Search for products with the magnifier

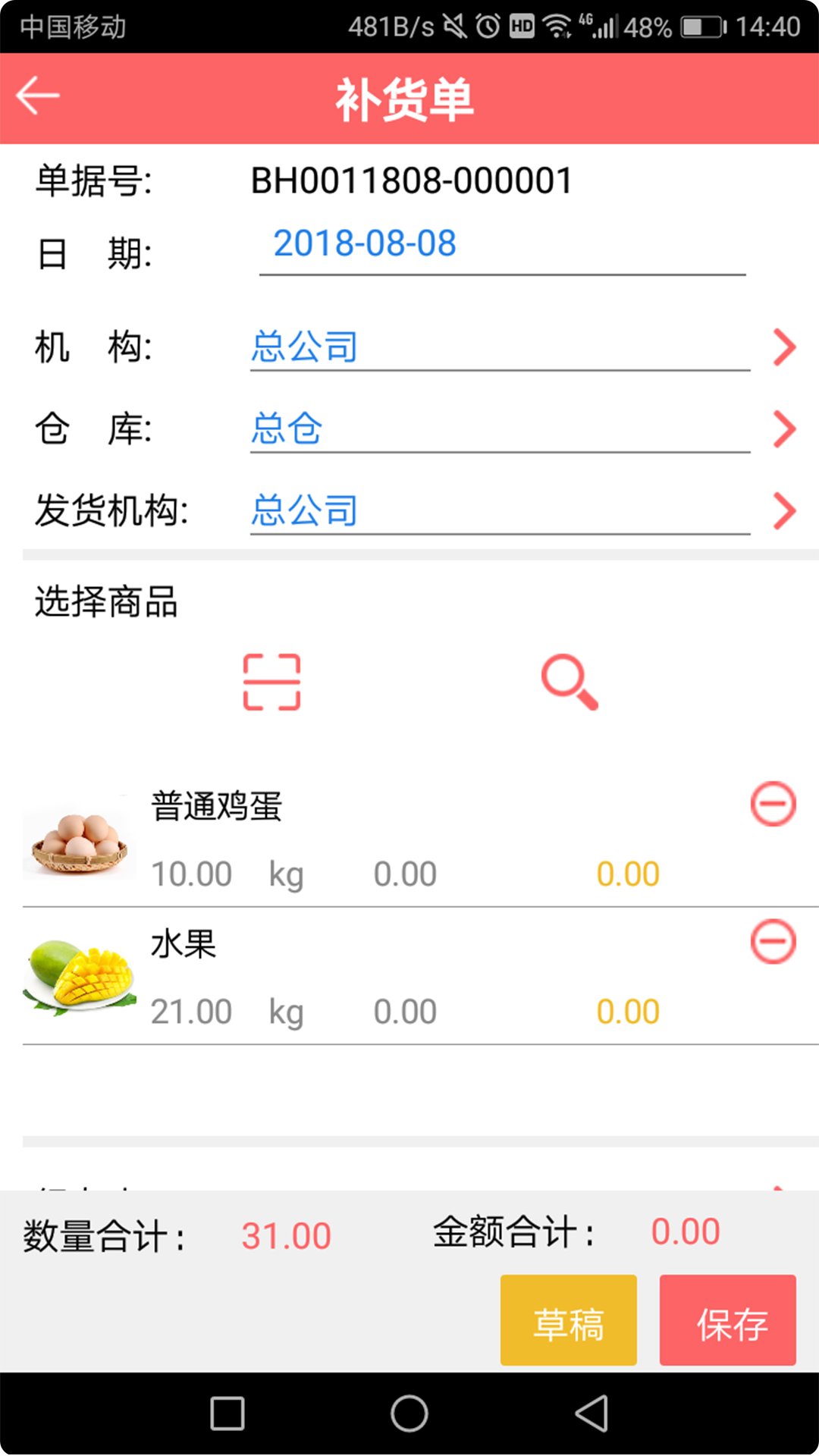[570, 682]
